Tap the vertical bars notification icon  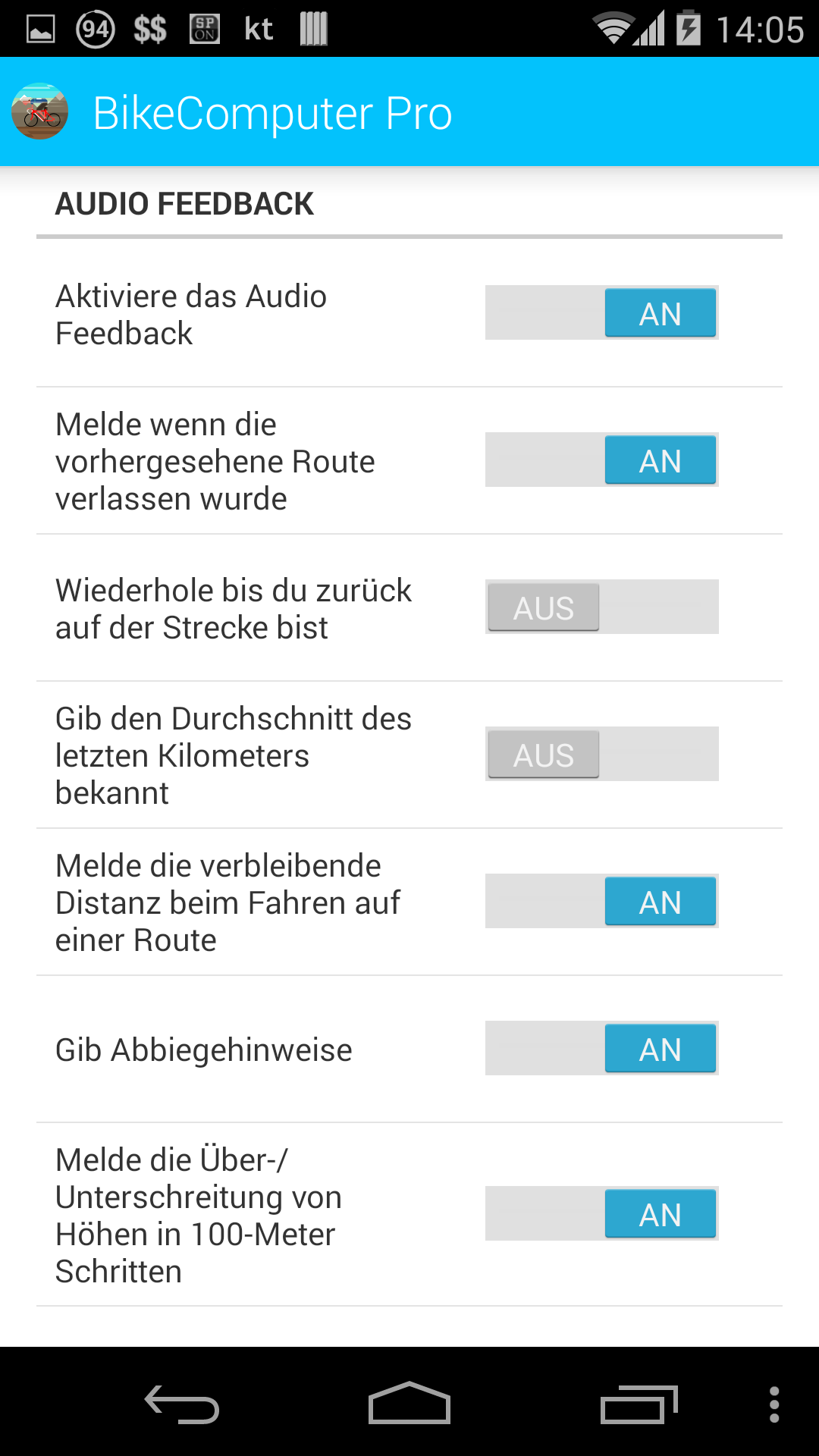click(313, 27)
